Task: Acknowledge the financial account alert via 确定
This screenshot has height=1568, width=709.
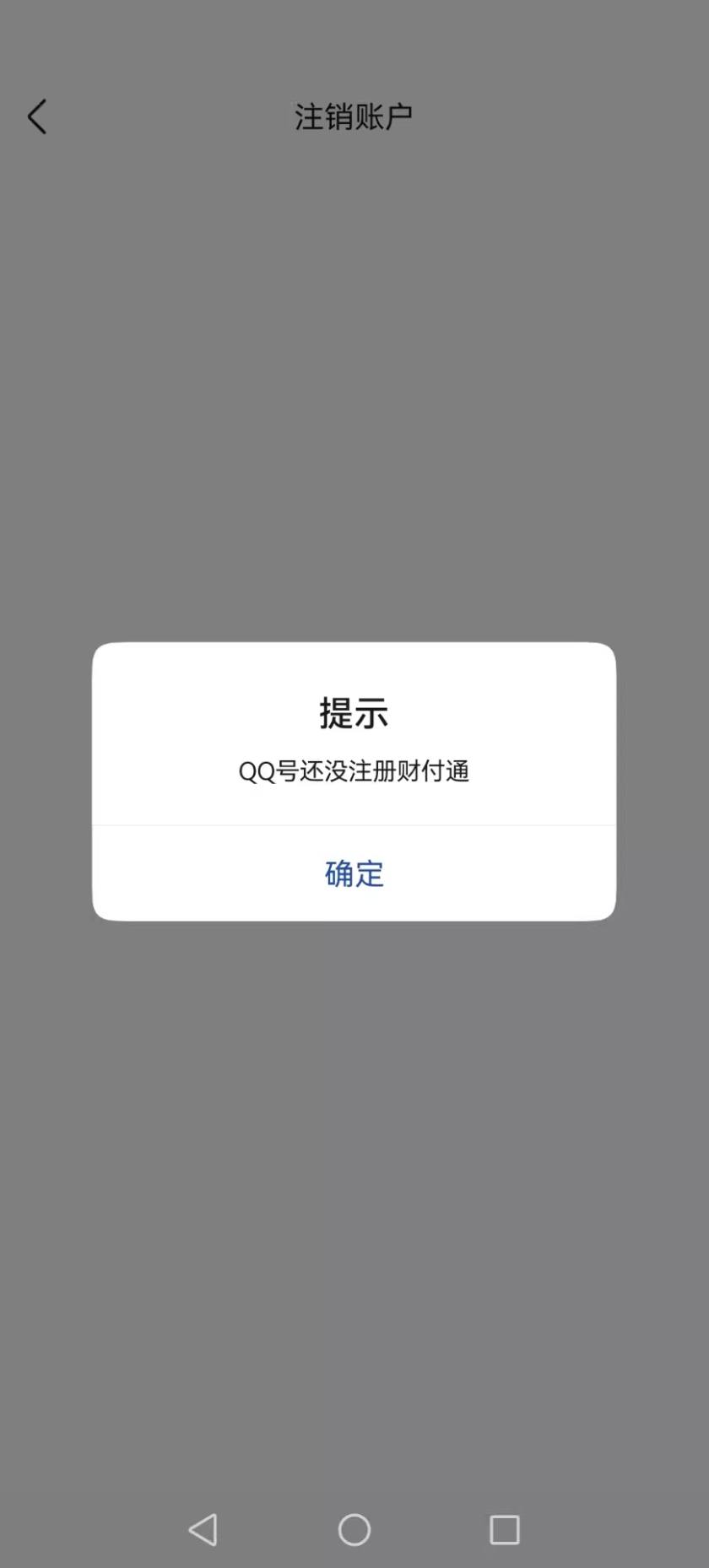Action: (x=354, y=874)
